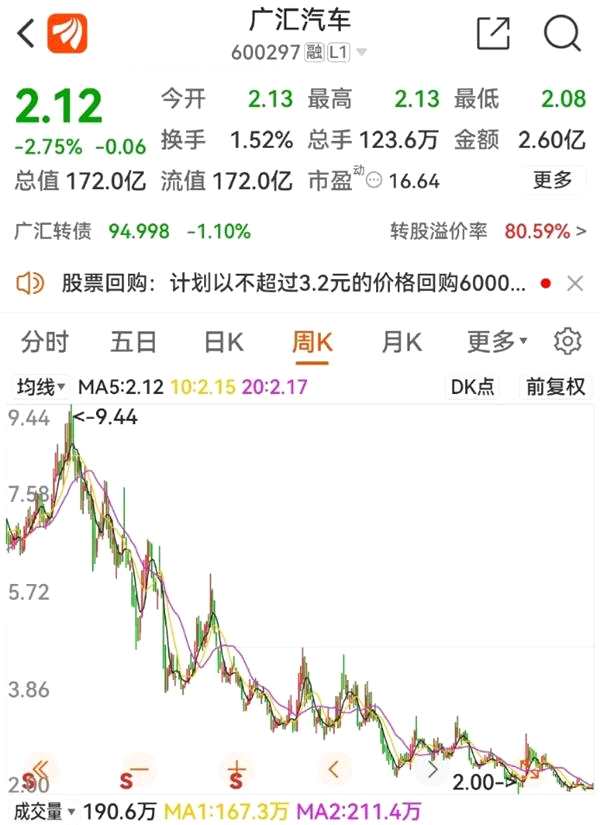Viewport: 600px width, 825px height.
Task: Expand the 更多 chart period dropdown
Action: click(497, 342)
